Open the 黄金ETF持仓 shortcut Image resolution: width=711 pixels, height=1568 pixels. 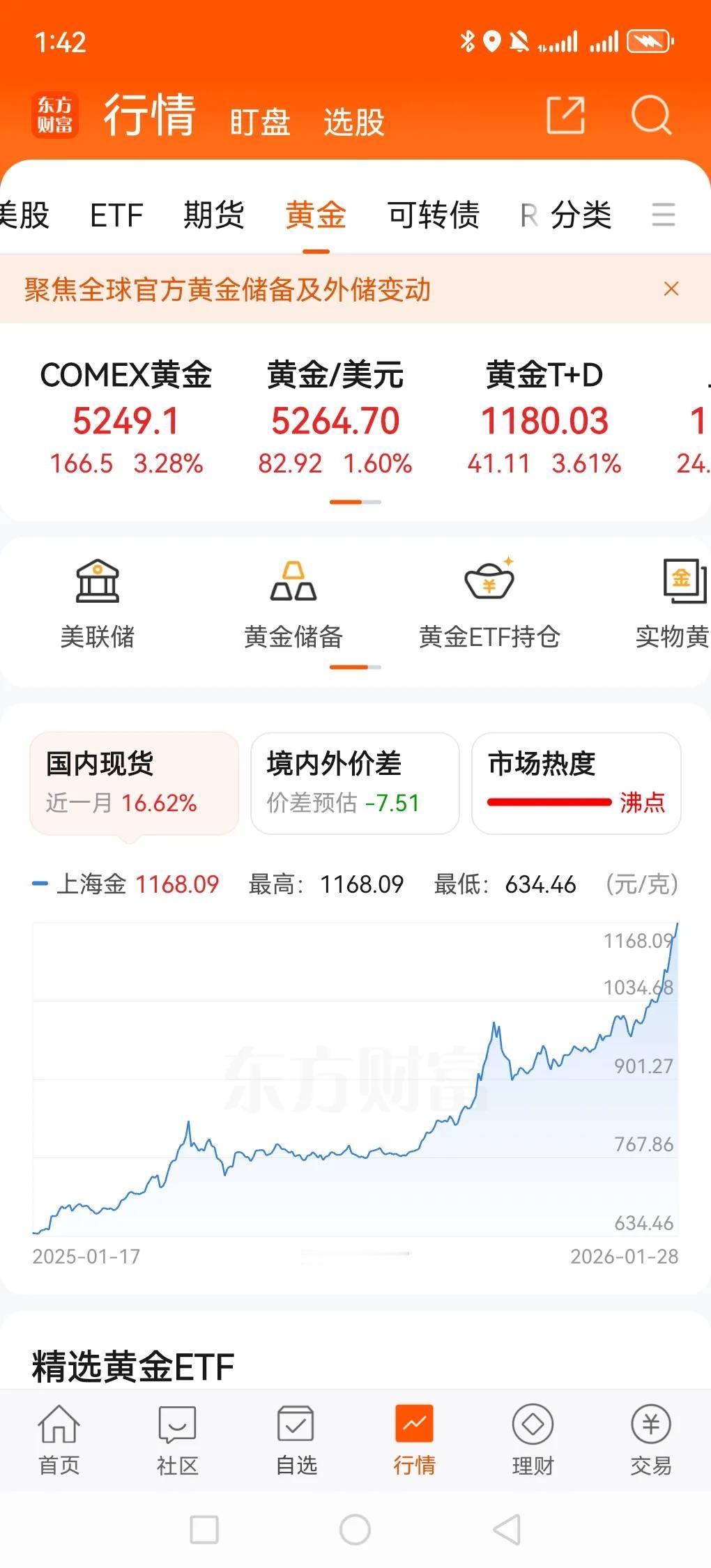pyautogui.click(x=489, y=604)
